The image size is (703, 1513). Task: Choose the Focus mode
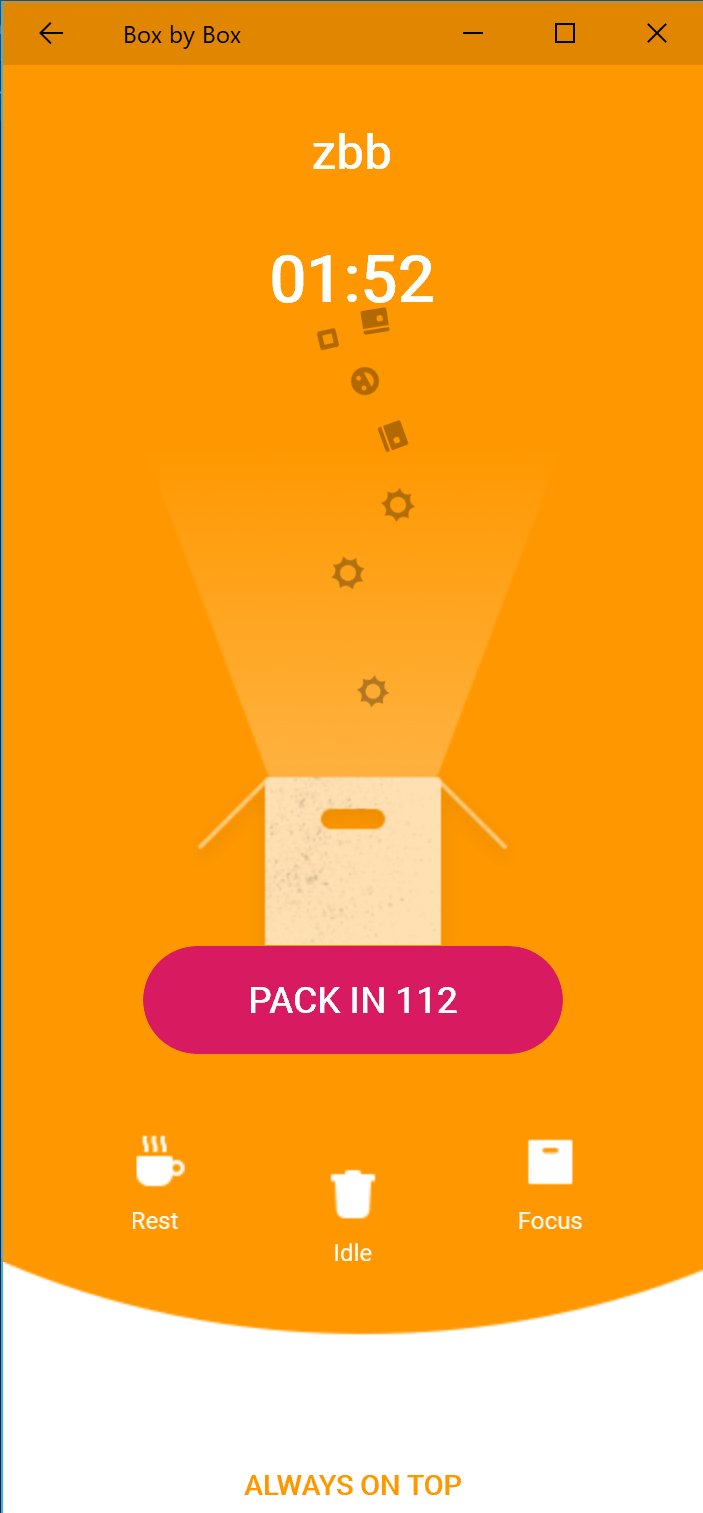550,1182
